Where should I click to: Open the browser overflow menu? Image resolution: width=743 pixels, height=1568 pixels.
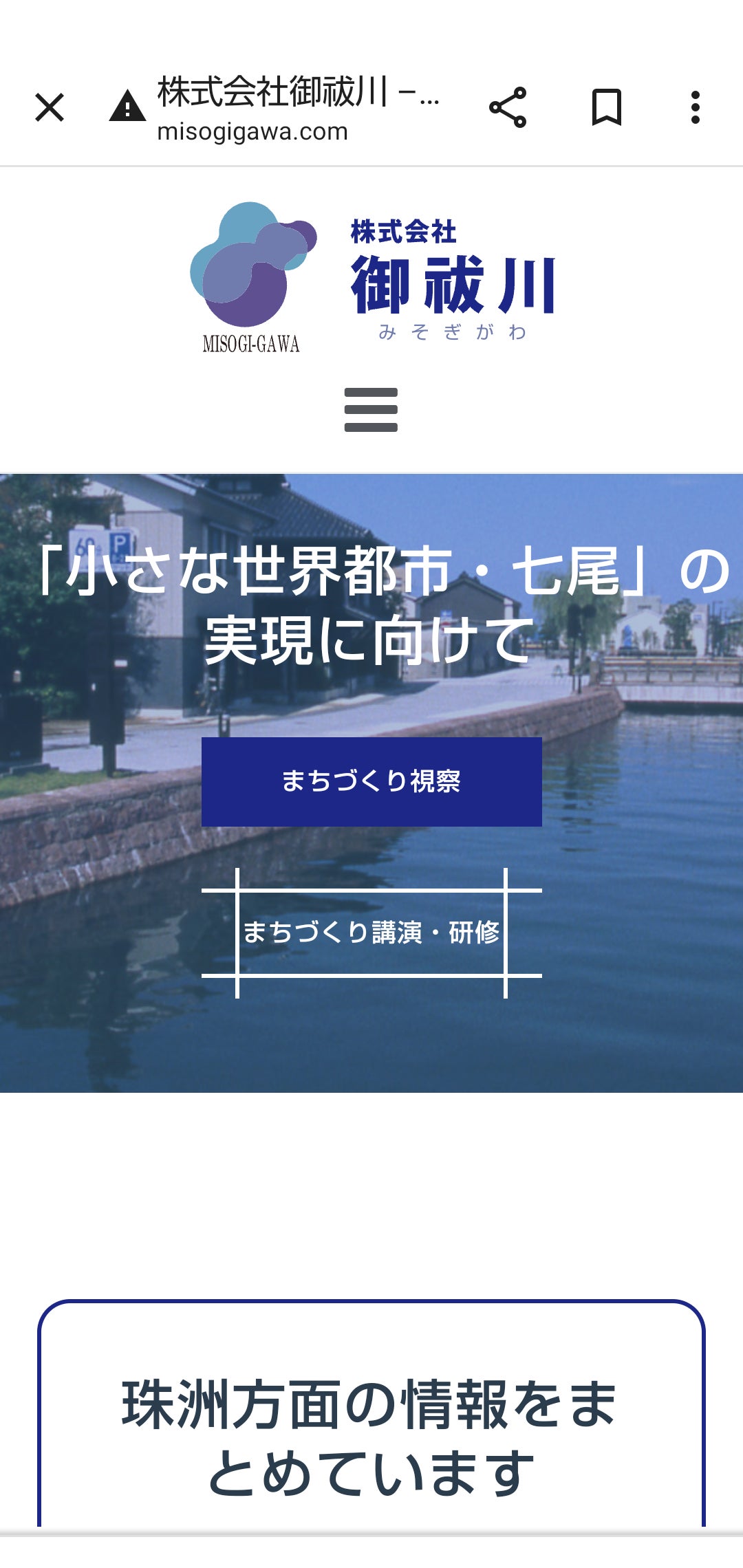[x=696, y=107]
